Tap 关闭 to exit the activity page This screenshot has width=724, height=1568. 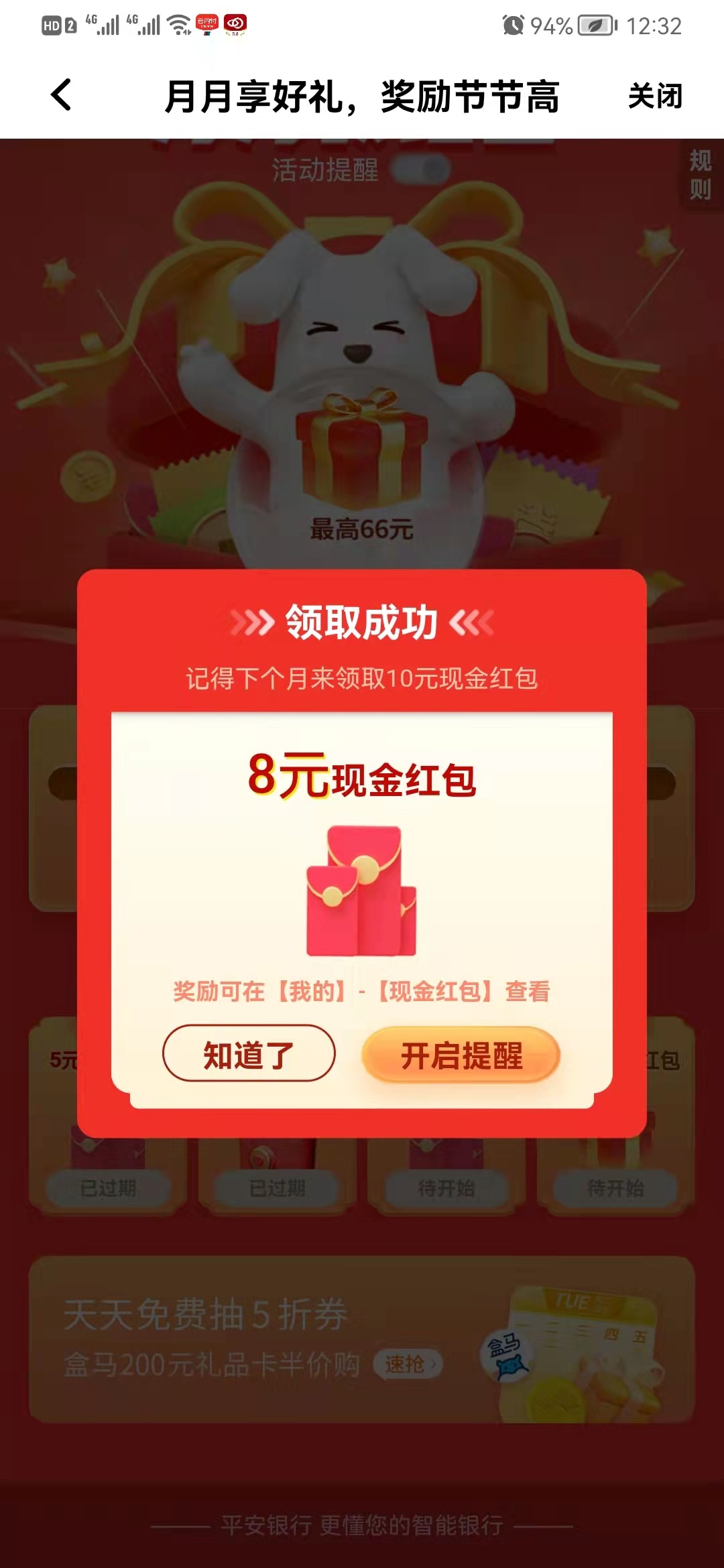pyautogui.click(x=654, y=96)
